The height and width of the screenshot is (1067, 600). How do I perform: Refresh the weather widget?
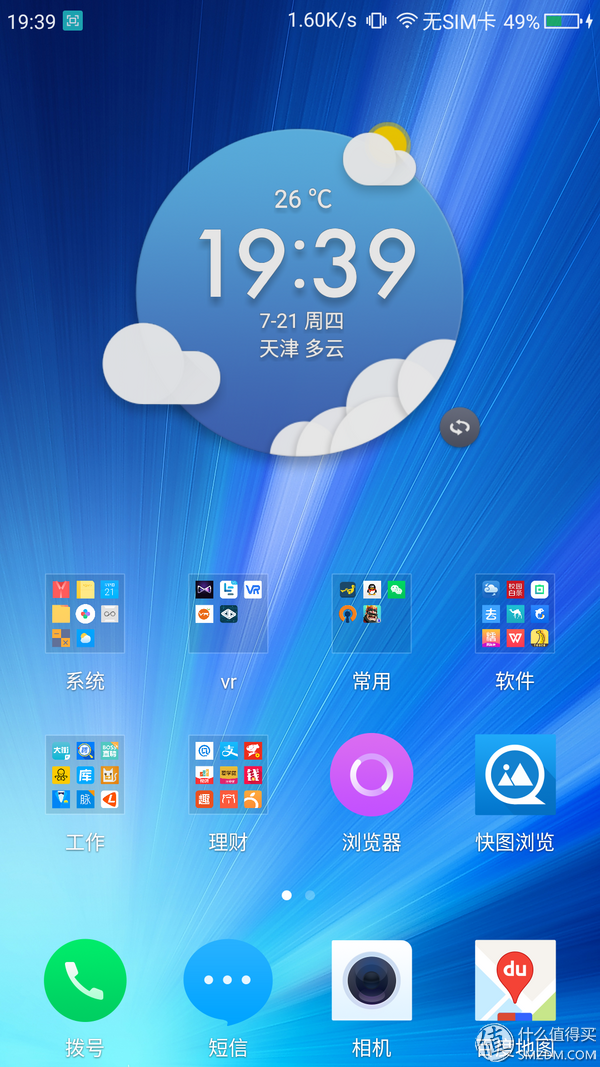(x=460, y=428)
